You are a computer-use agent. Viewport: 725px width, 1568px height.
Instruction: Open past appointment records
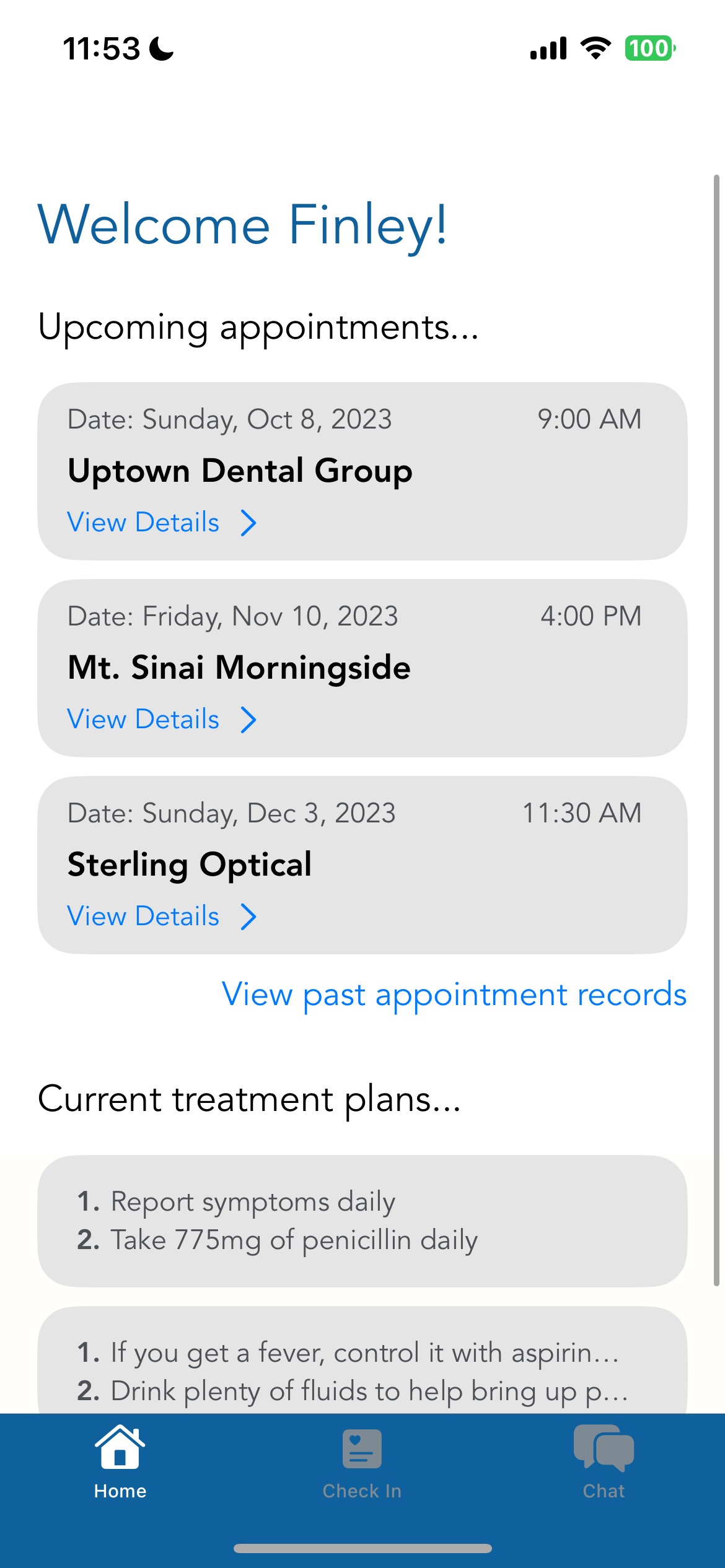[x=454, y=995]
